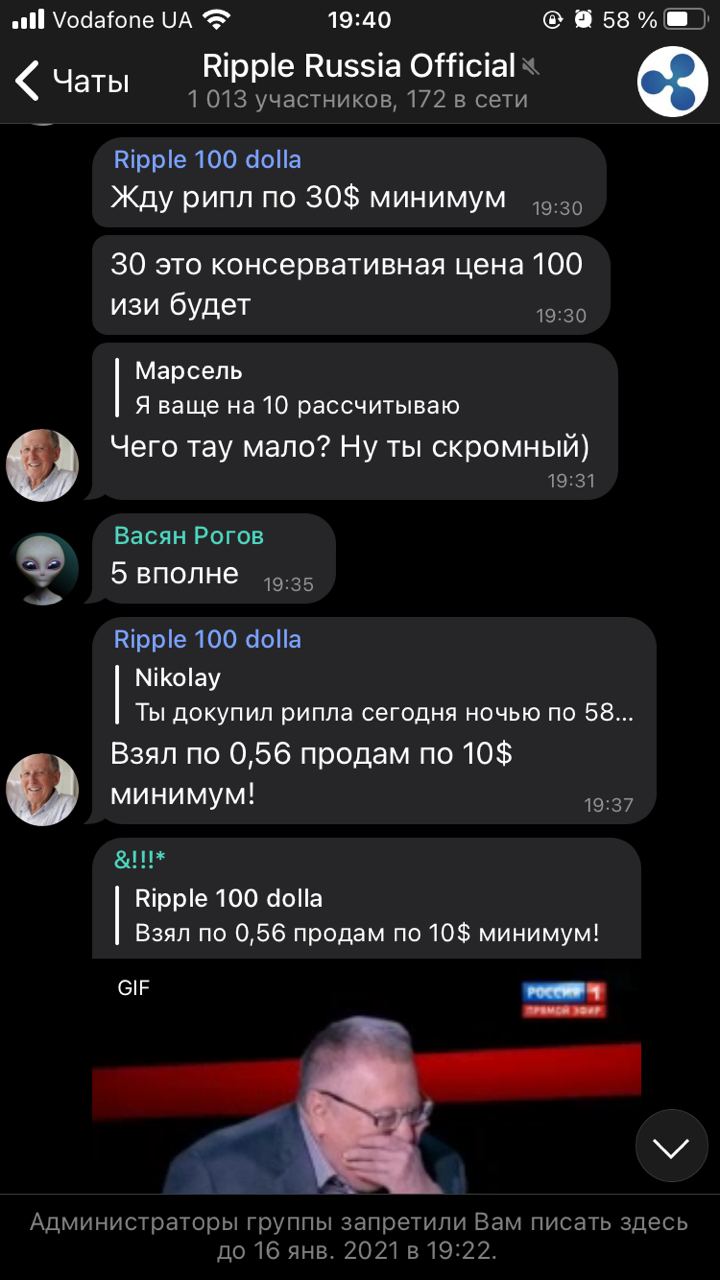Viewport: 720px width, 1280px height.
Task: Open sender name Васян Рогов
Action: pos(189,536)
